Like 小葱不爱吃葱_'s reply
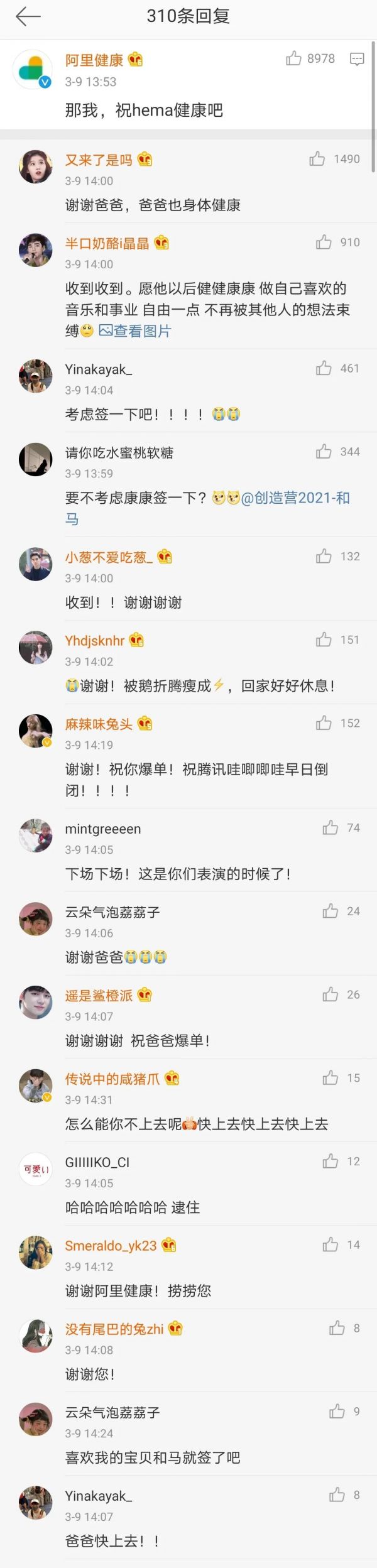The height and width of the screenshot is (1568, 377). [x=324, y=557]
